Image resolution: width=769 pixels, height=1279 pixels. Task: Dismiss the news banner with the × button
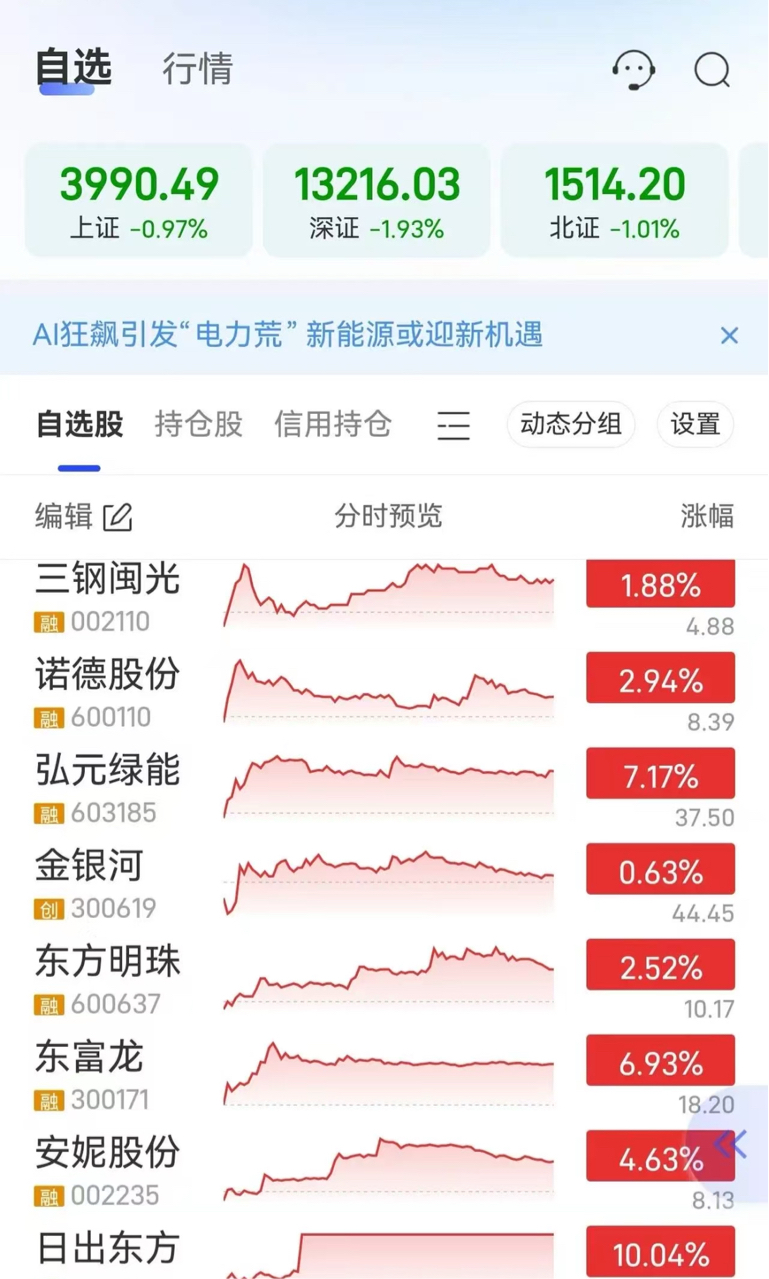tap(729, 335)
